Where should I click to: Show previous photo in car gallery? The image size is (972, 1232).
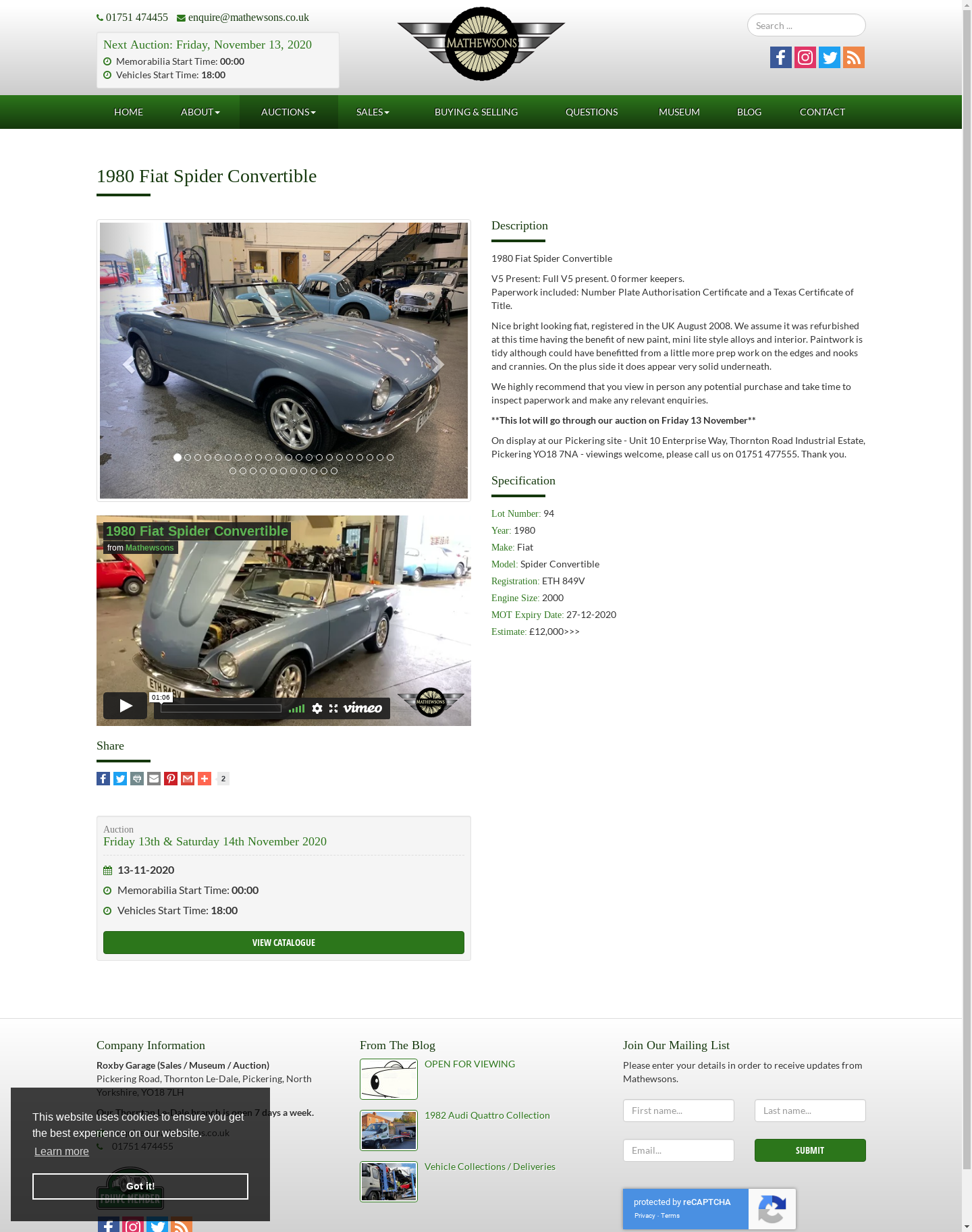coord(129,365)
